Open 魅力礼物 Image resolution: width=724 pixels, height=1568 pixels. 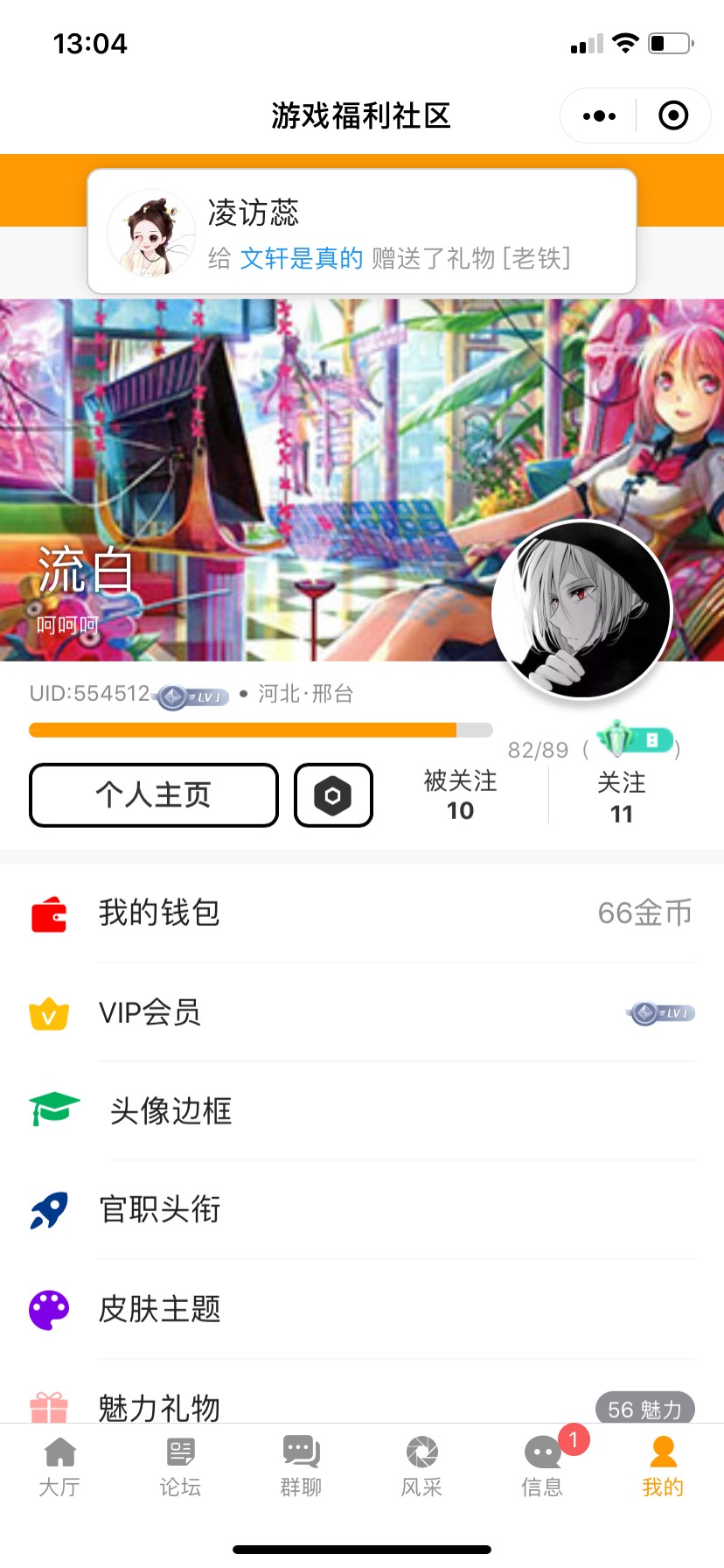coord(362,1405)
